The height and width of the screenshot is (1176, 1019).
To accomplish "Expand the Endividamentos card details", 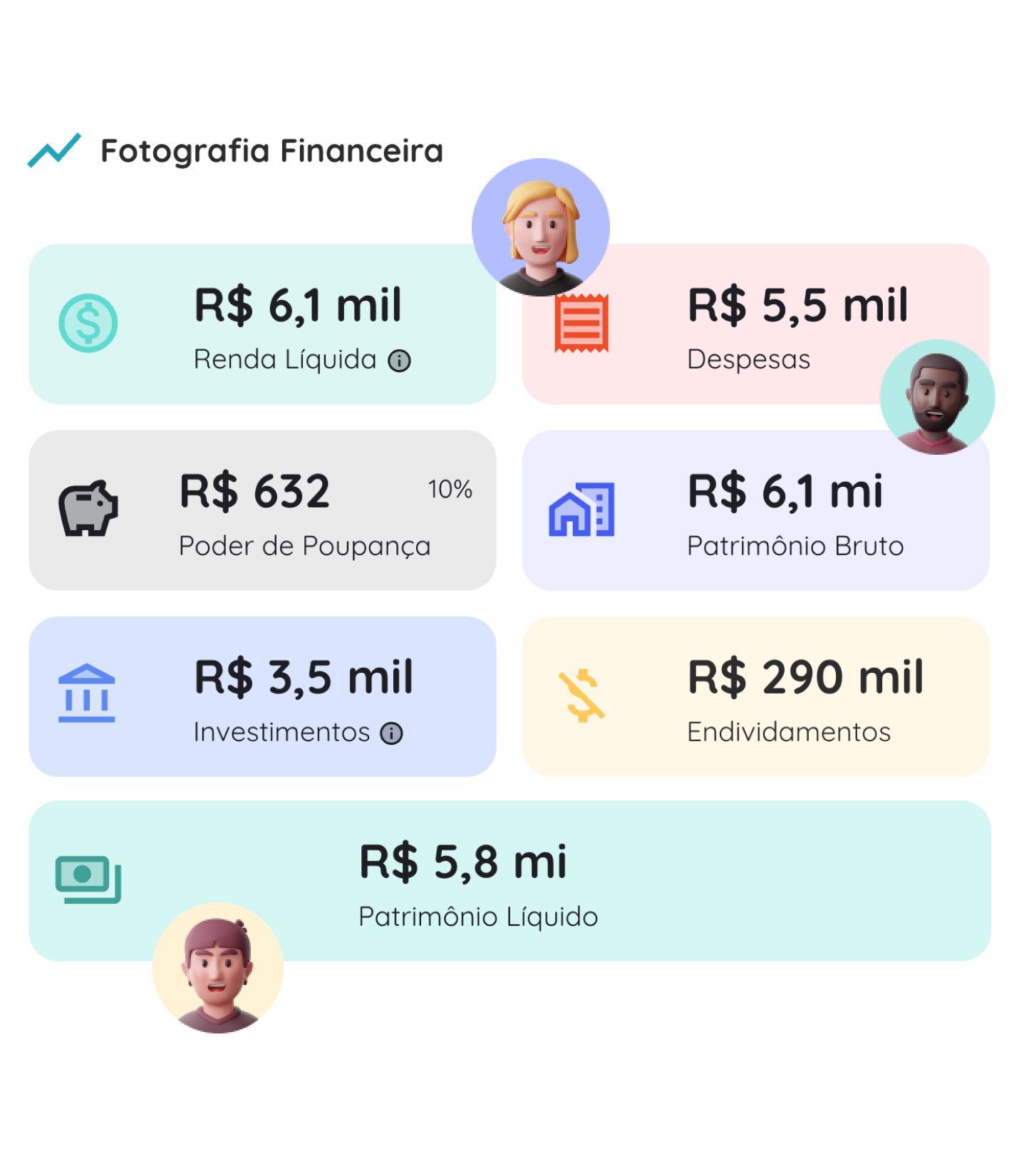I will pos(755,696).
